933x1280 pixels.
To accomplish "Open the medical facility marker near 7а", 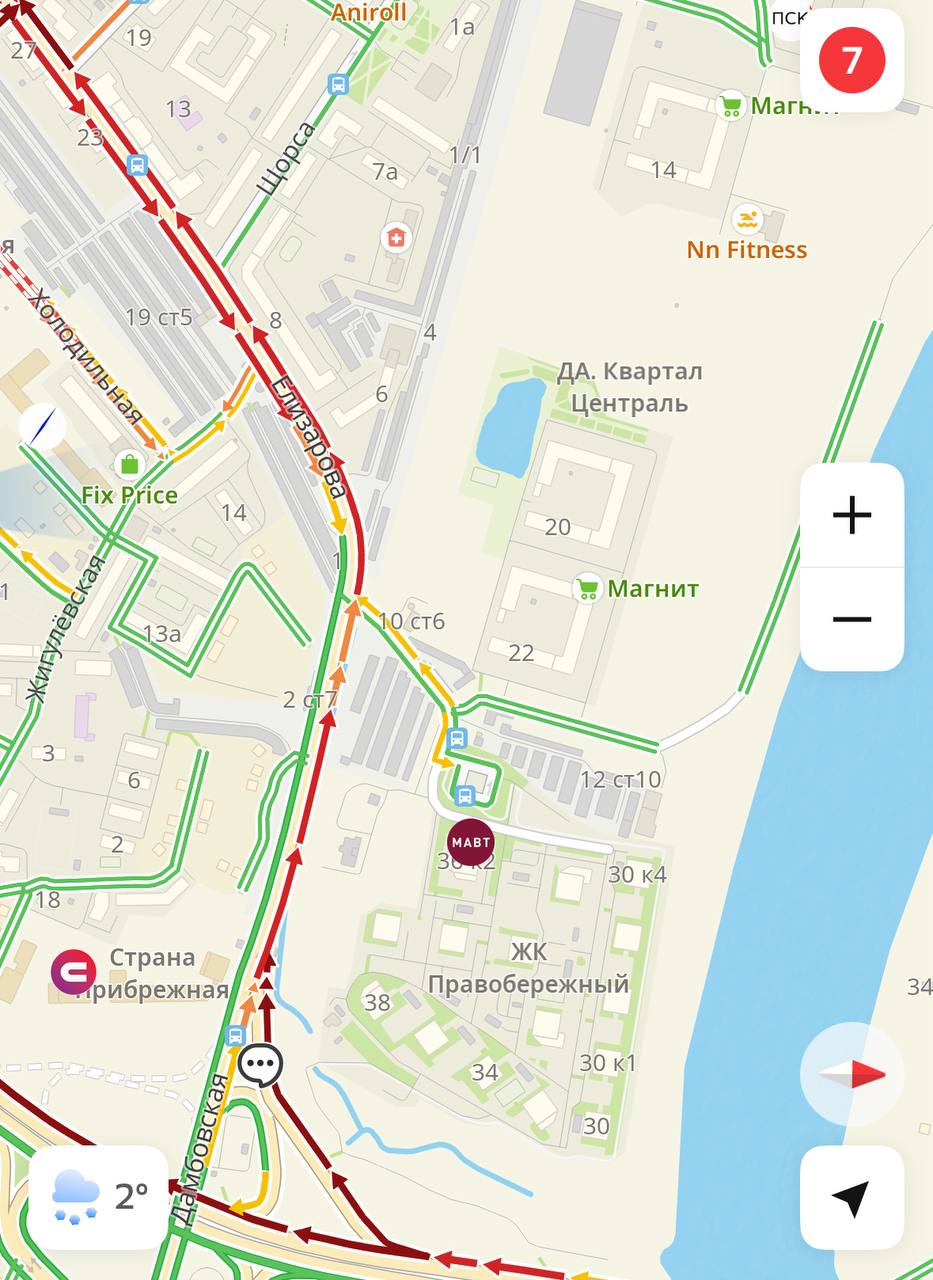I will pos(397,238).
